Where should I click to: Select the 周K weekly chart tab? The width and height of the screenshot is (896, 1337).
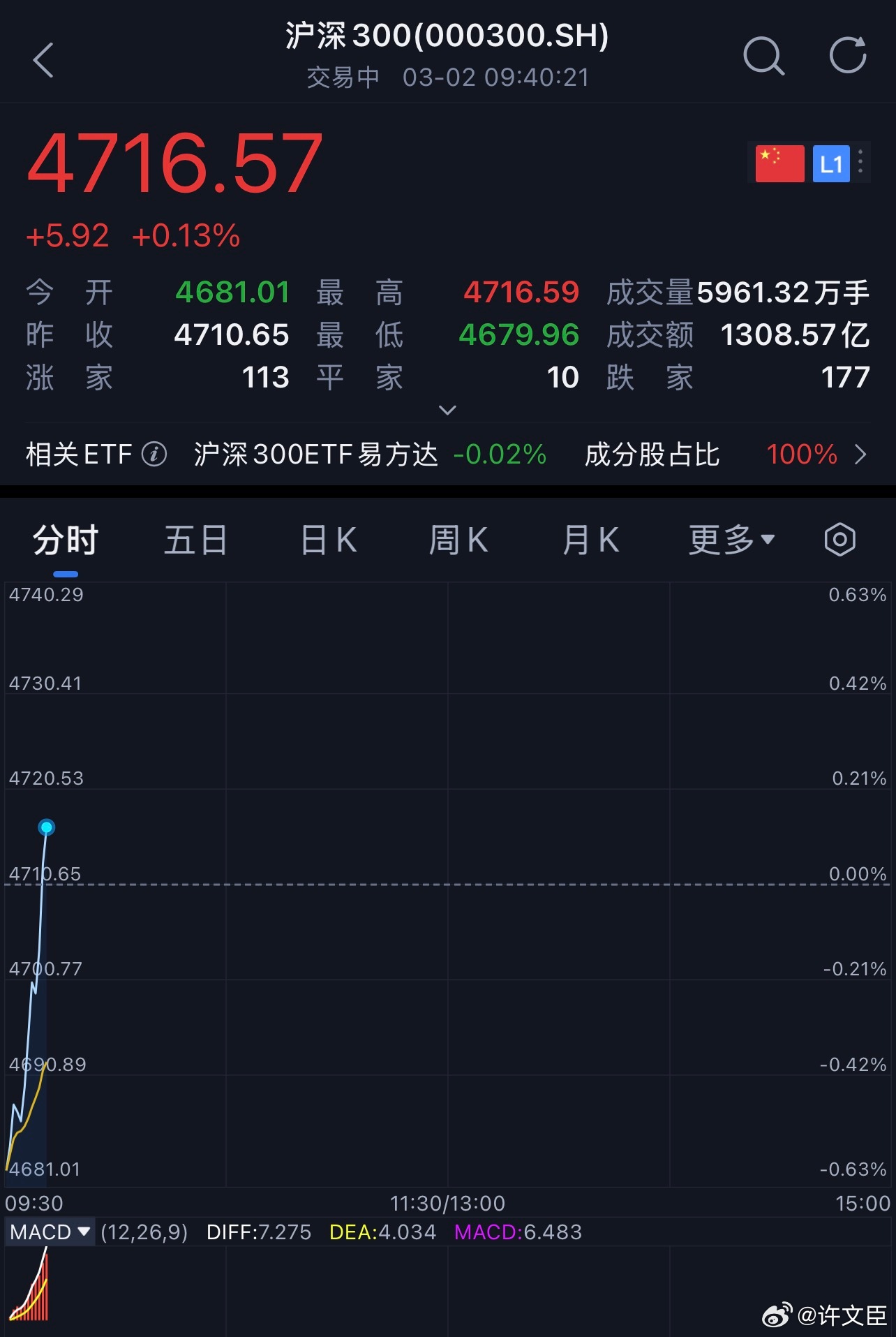pos(458,539)
